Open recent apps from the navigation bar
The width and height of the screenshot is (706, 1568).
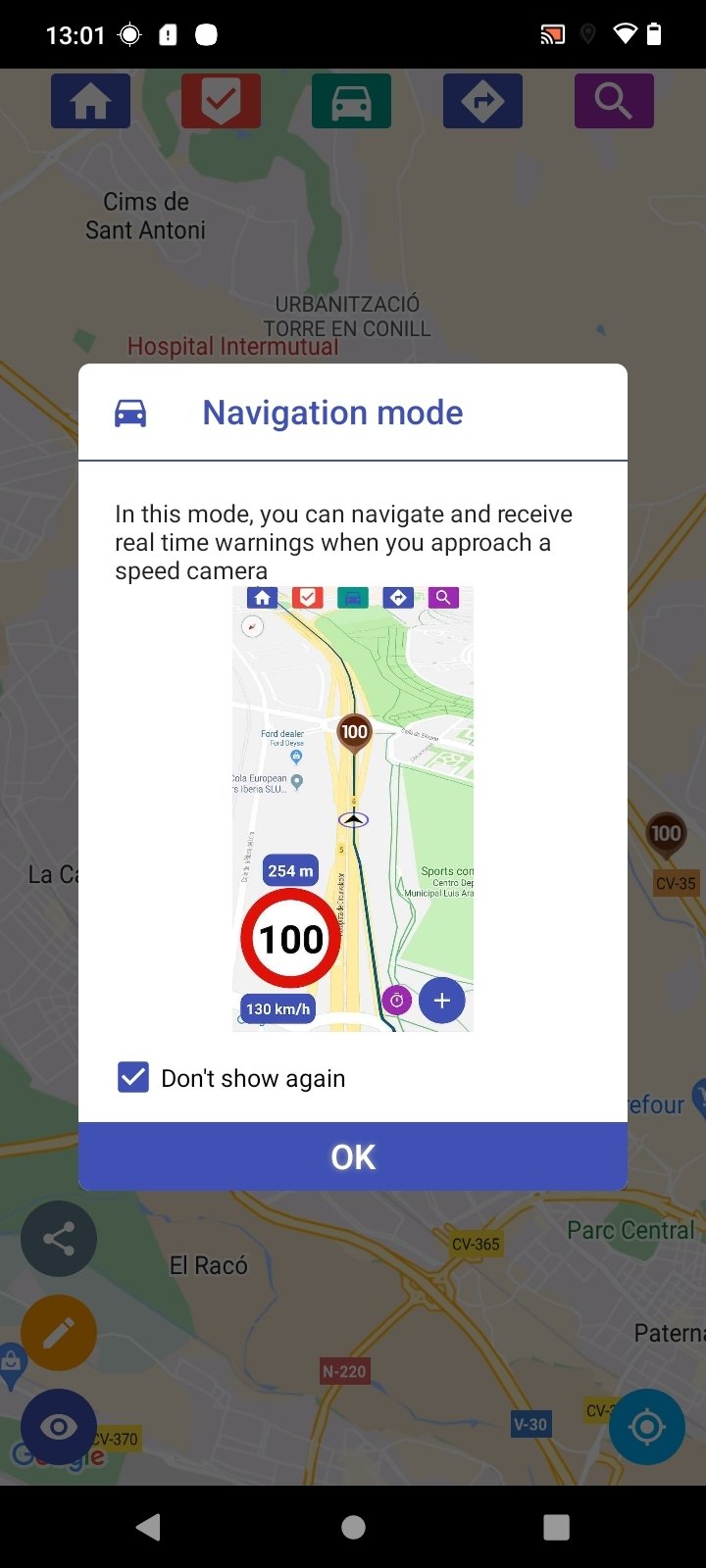(x=556, y=1527)
